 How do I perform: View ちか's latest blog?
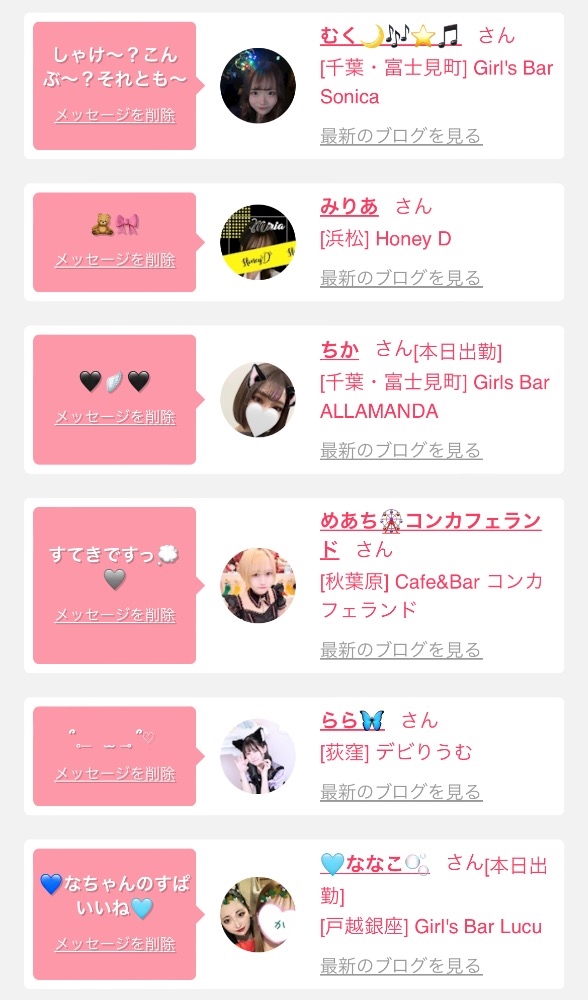(x=401, y=450)
